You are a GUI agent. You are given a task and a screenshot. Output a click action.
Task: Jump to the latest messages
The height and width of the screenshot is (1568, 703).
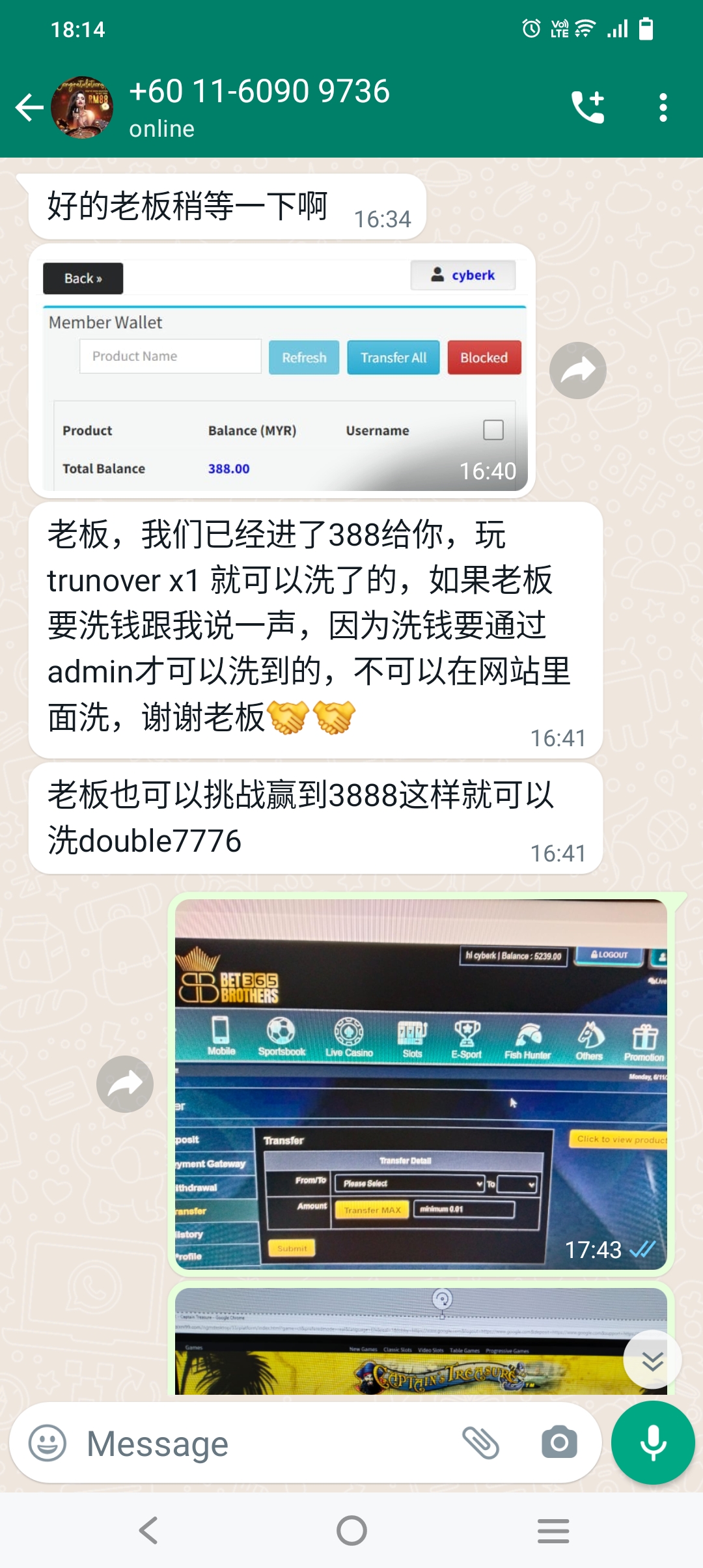(652, 1360)
